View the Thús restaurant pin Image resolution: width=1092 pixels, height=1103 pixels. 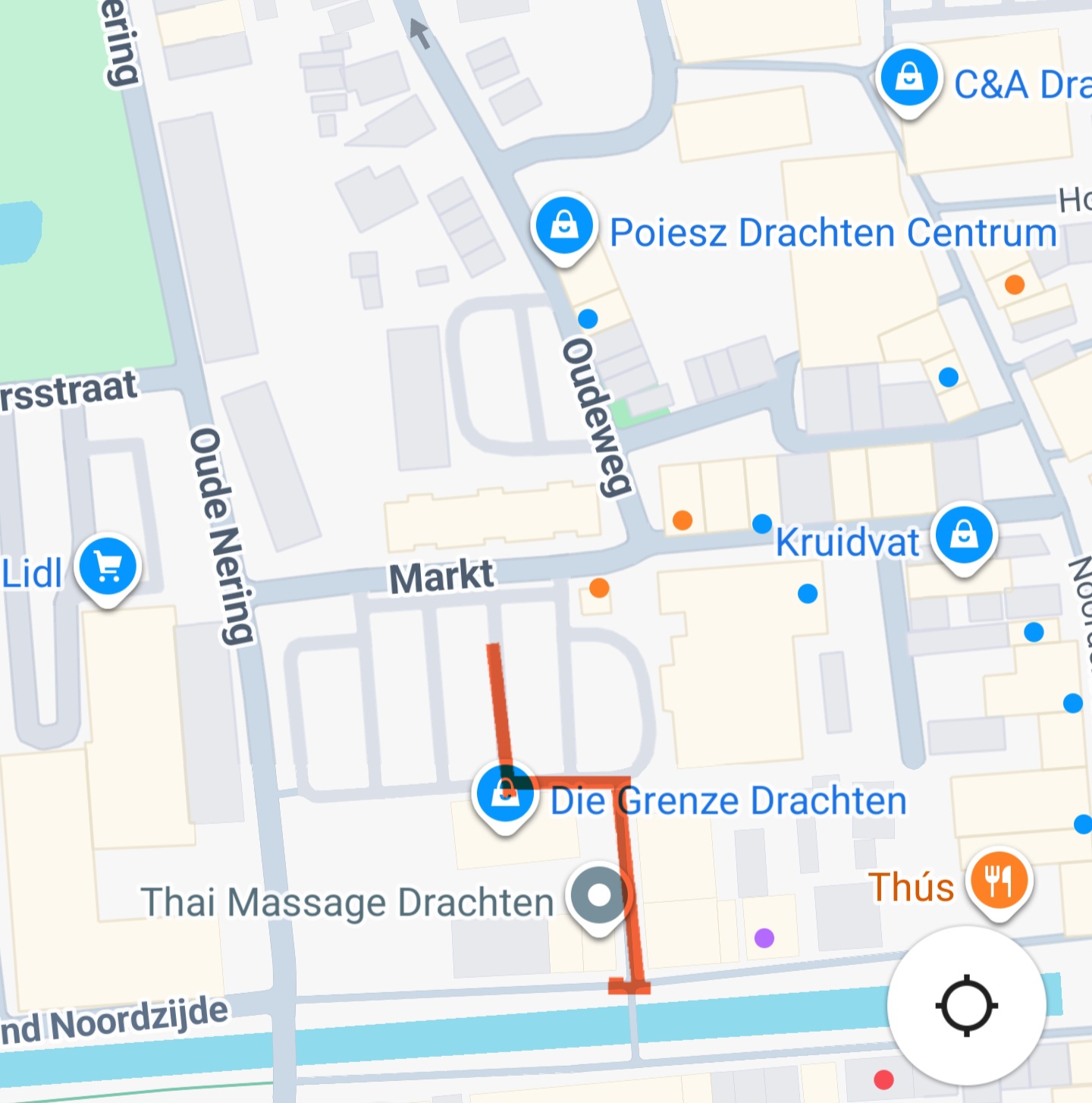point(999,881)
